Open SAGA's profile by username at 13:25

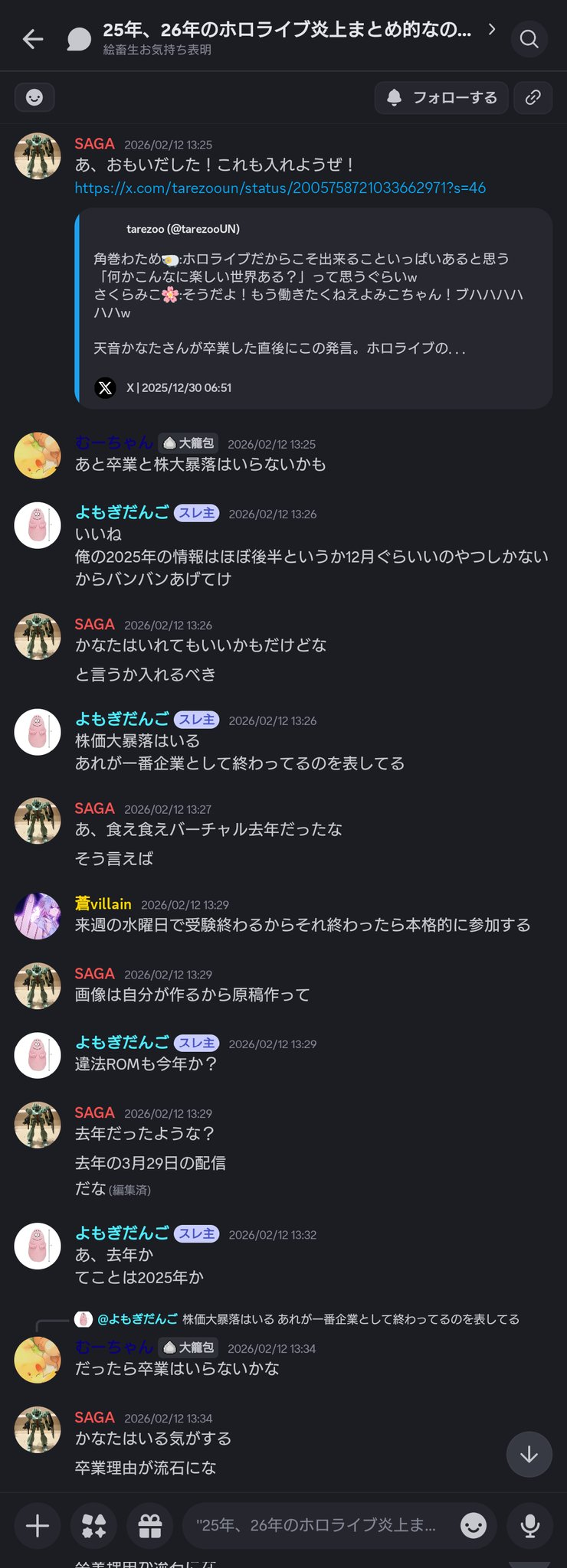pyautogui.click(x=94, y=144)
